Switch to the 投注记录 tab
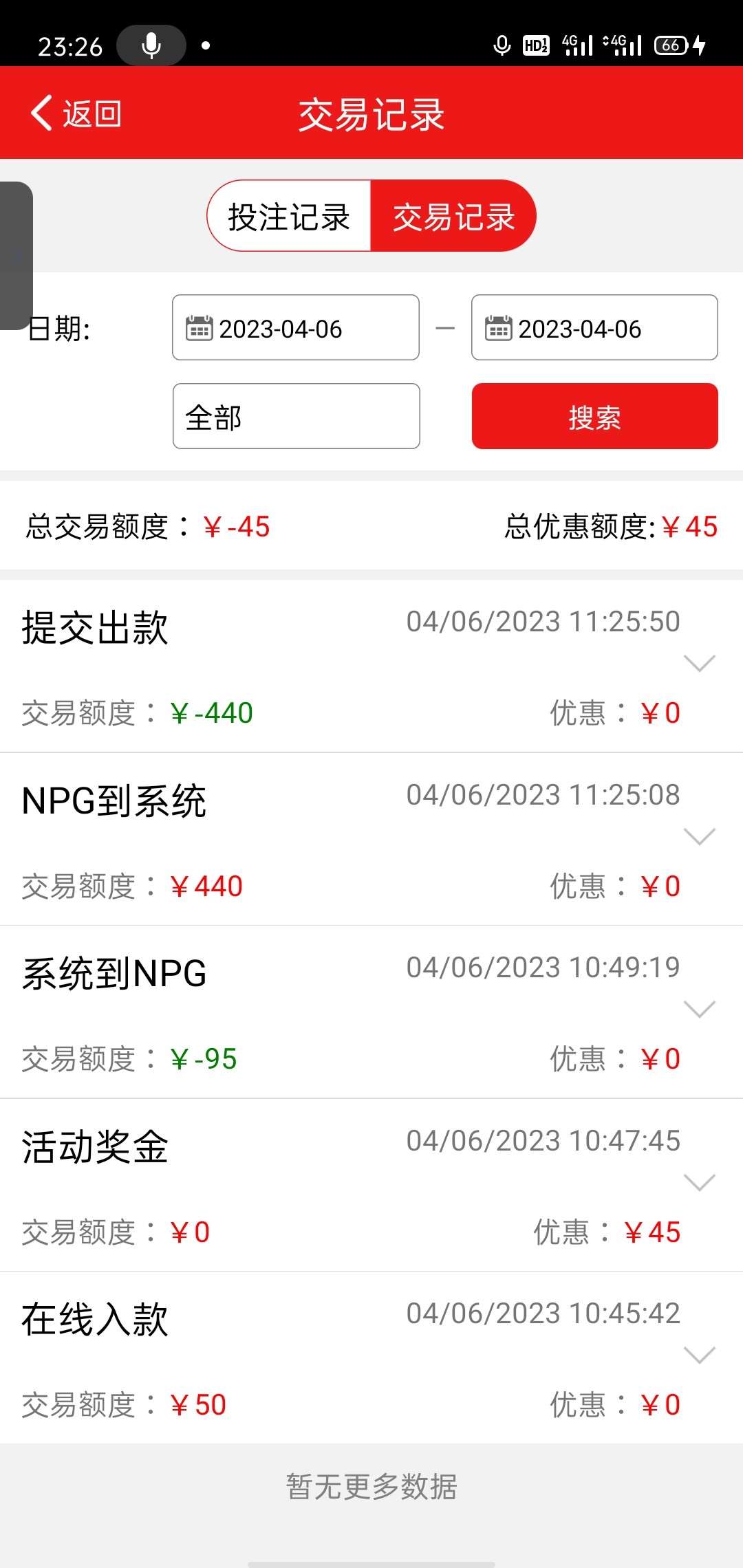The height and width of the screenshot is (1568, 743). [x=289, y=217]
